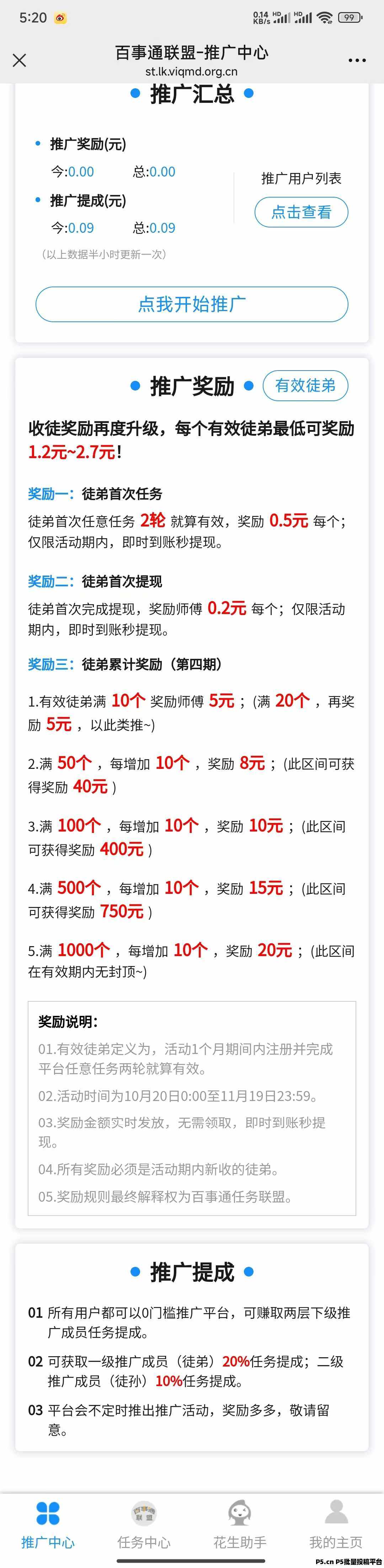Open the 有效徒弟 button
The height and width of the screenshot is (1568, 384).
[305, 385]
